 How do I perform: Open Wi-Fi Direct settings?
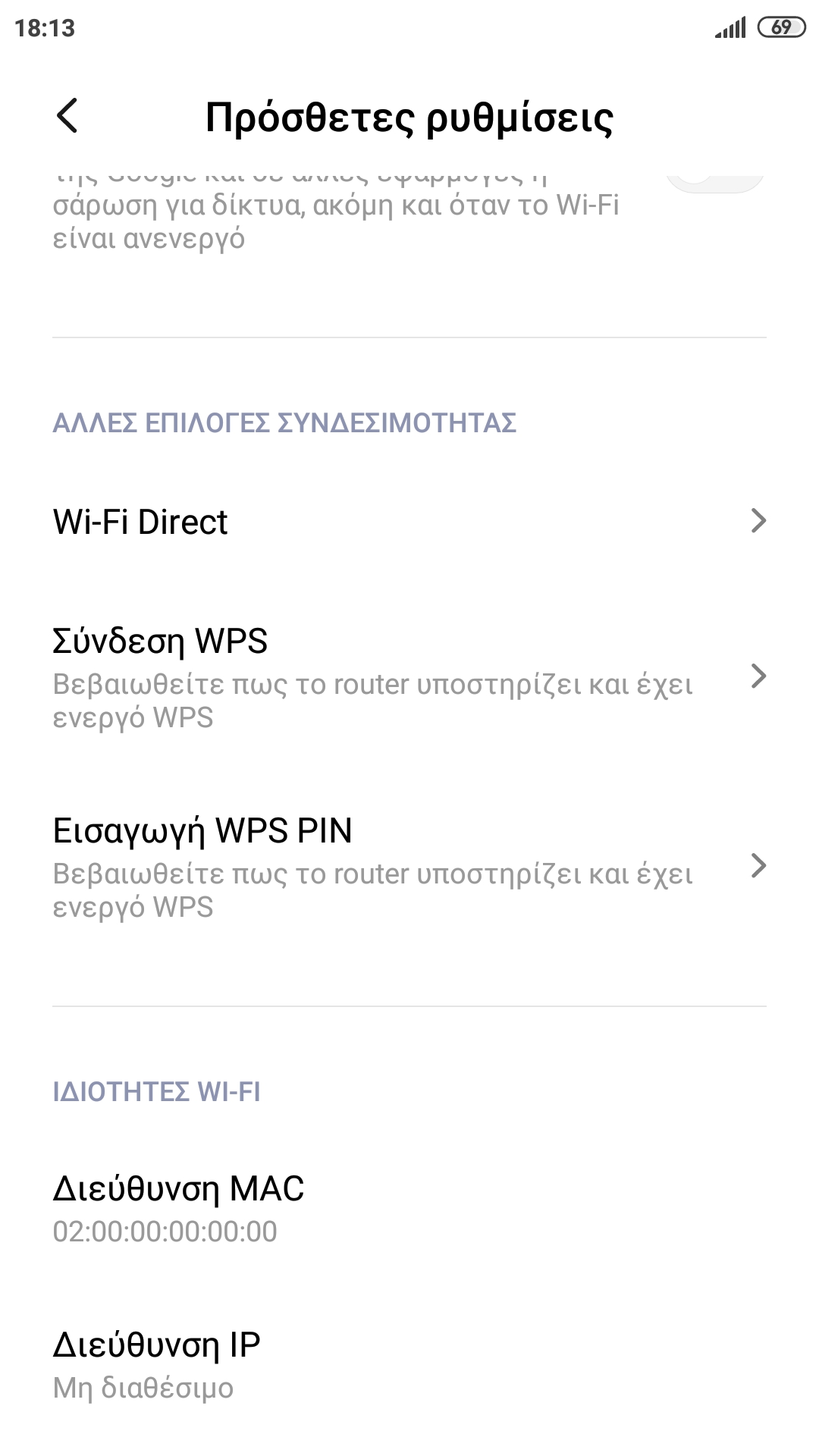(x=409, y=522)
